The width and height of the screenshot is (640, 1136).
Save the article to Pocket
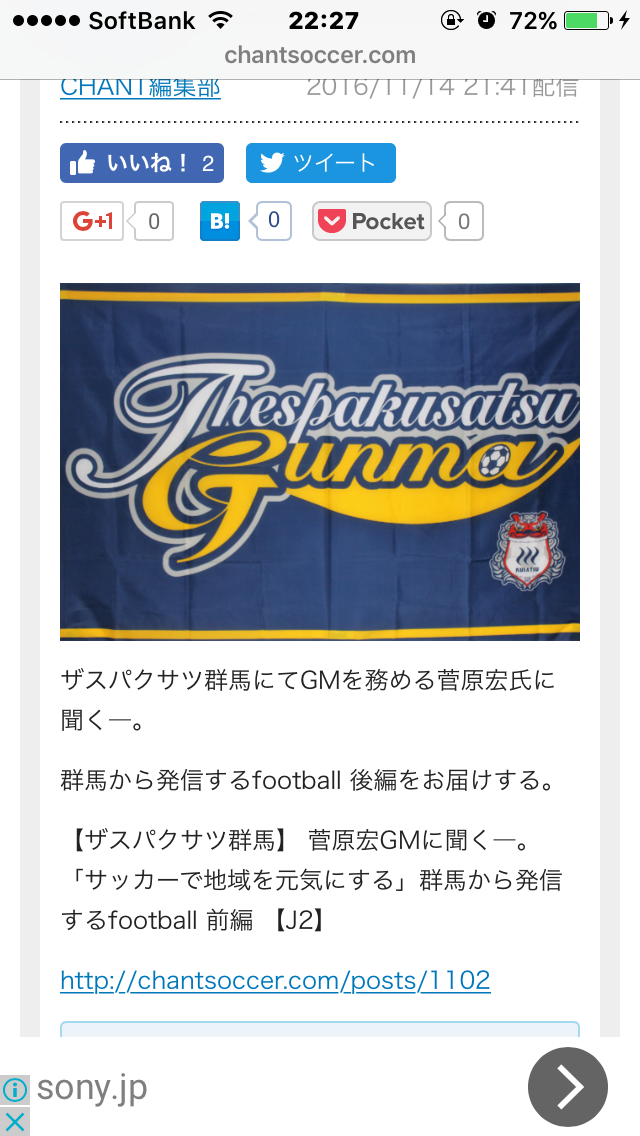(x=372, y=221)
